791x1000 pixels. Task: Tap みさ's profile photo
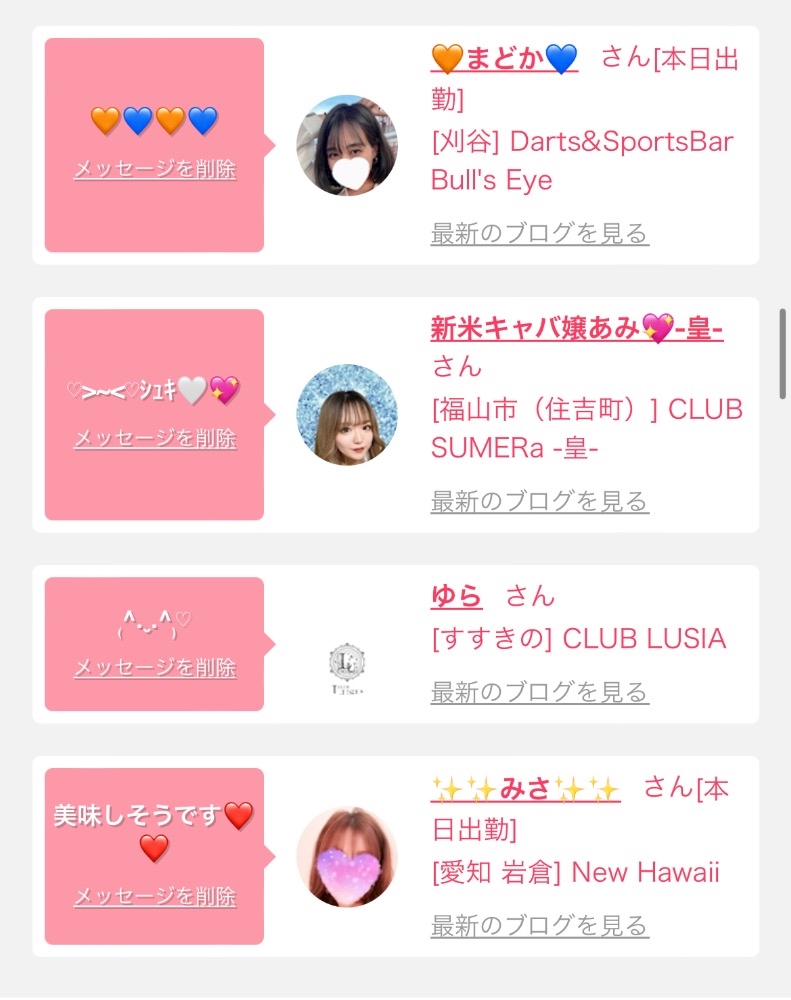[x=347, y=857]
